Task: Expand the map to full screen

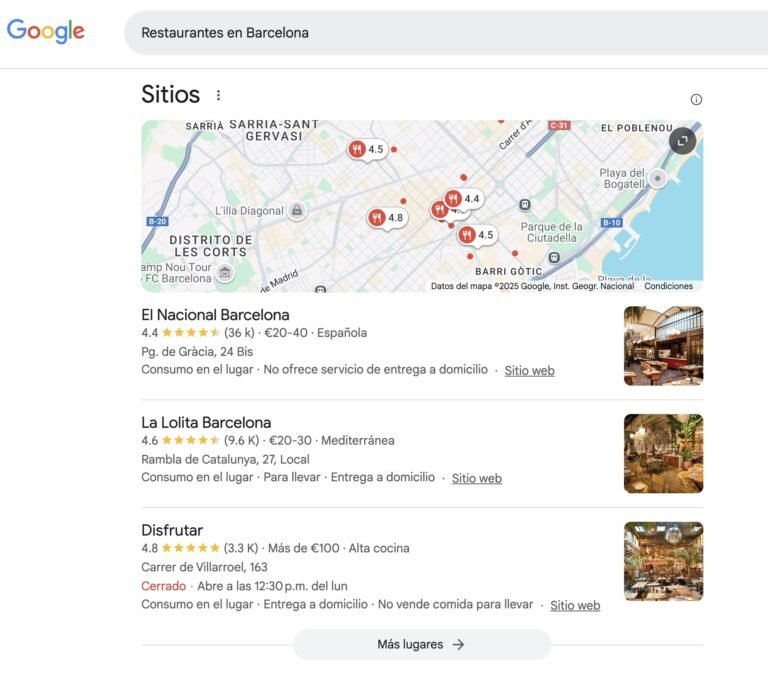Action: click(683, 141)
